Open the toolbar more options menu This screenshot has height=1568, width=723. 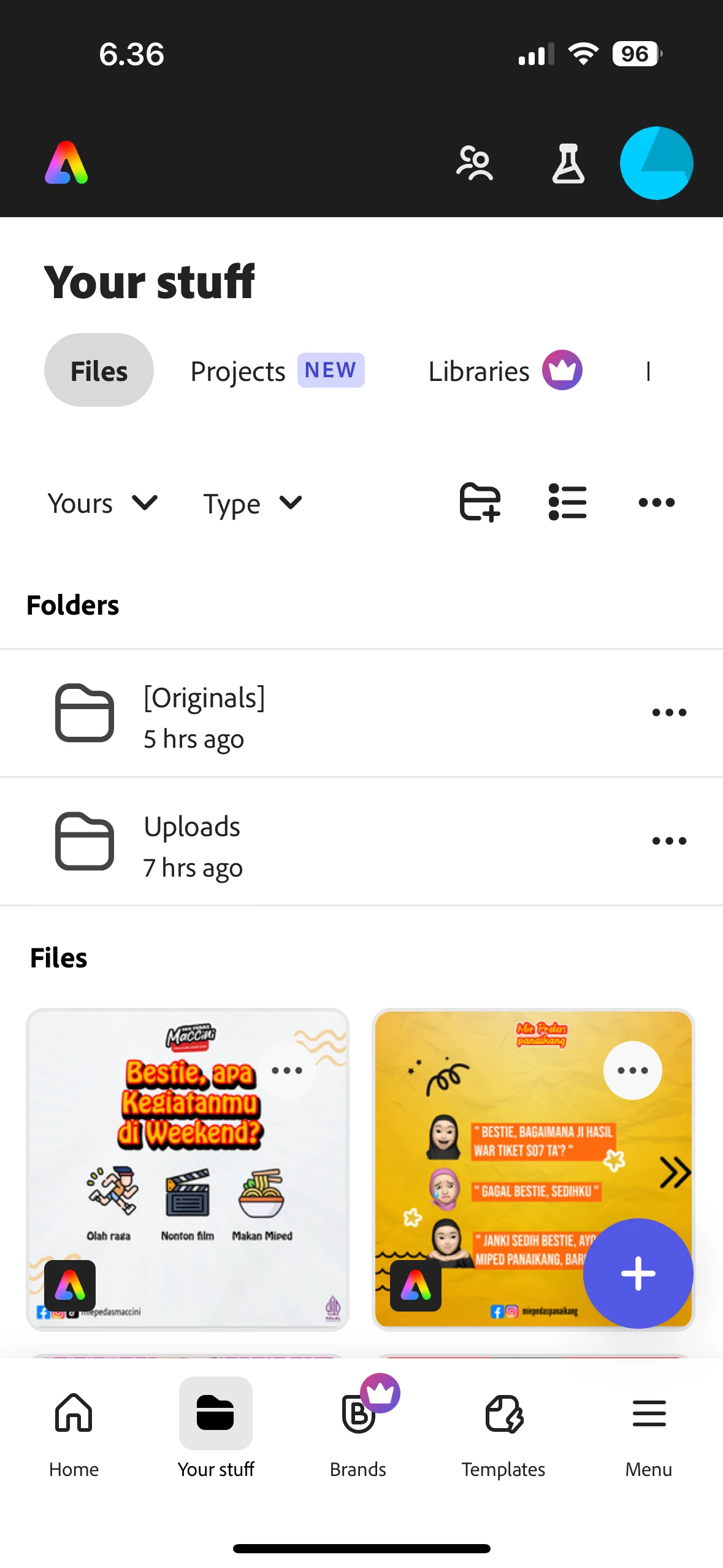(x=656, y=502)
